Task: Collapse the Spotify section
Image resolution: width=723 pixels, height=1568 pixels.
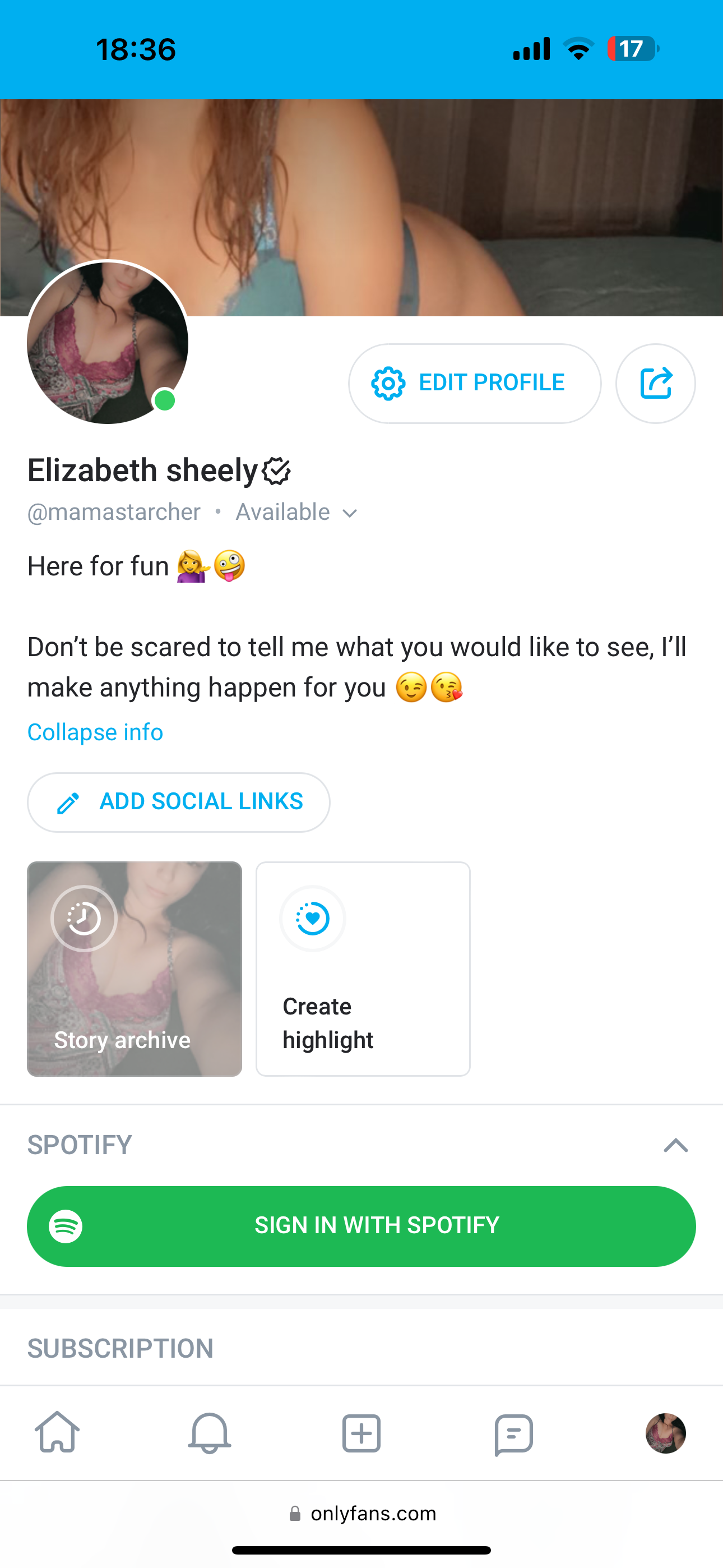Action: 675,1145
